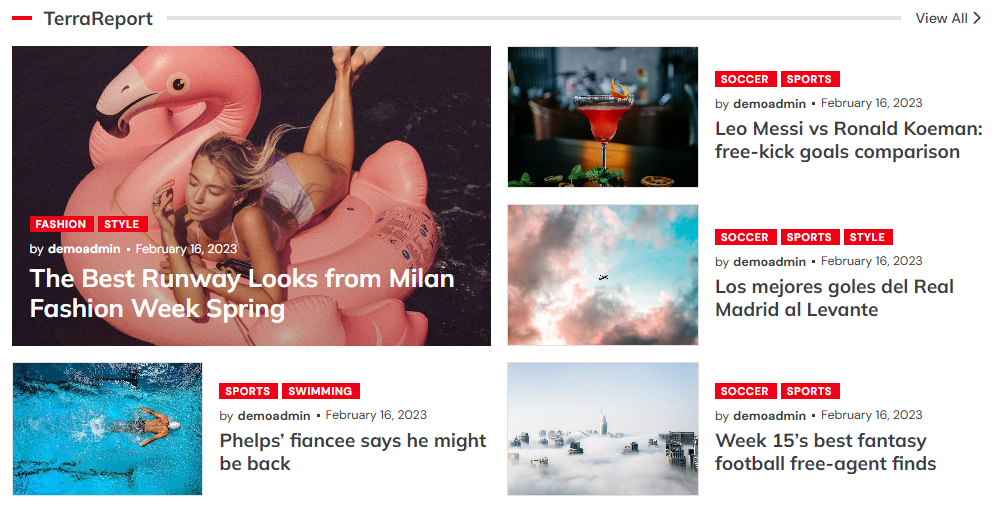Tap STYLE tag on the Milan Fashion post
The height and width of the screenshot is (516, 994).
(122, 225)
